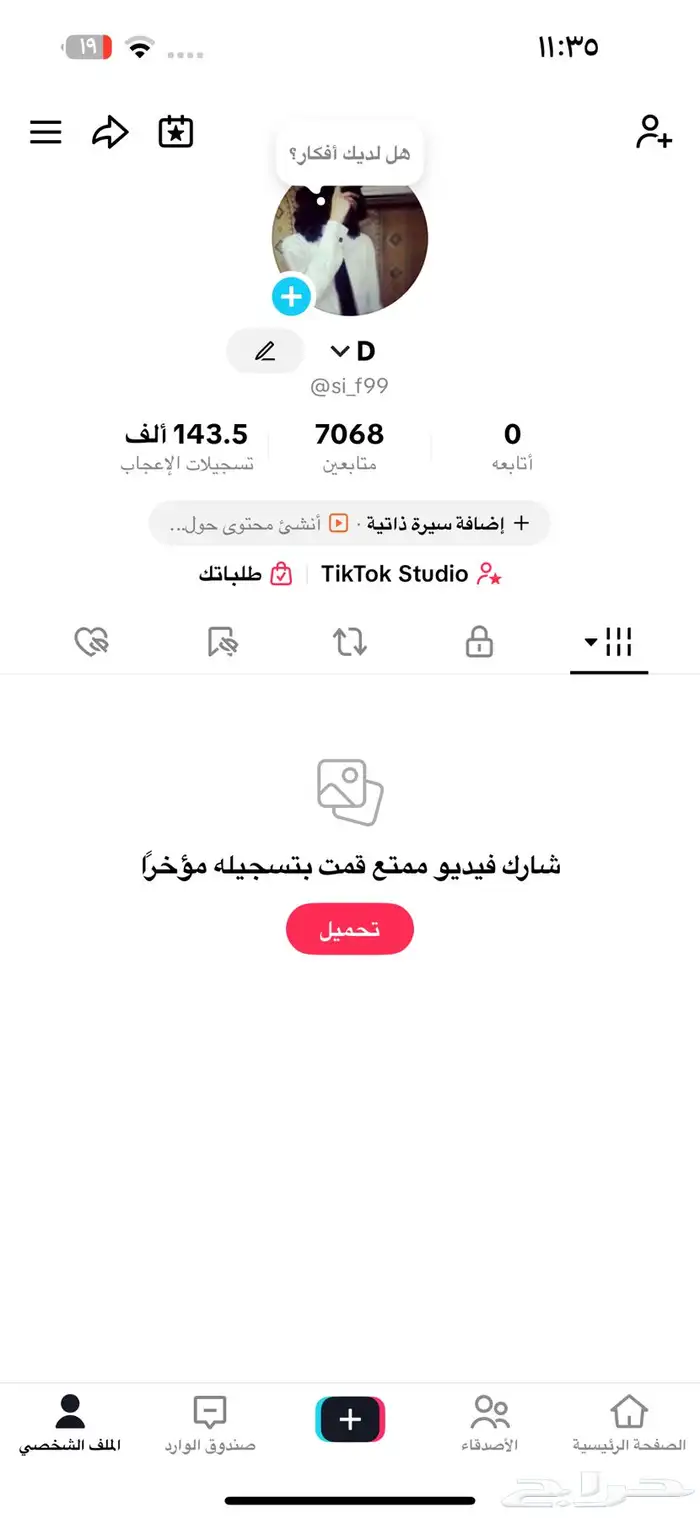Open the 7068 followers list
Viewport: 700px width, 1518px height.
tap(349, 445)
